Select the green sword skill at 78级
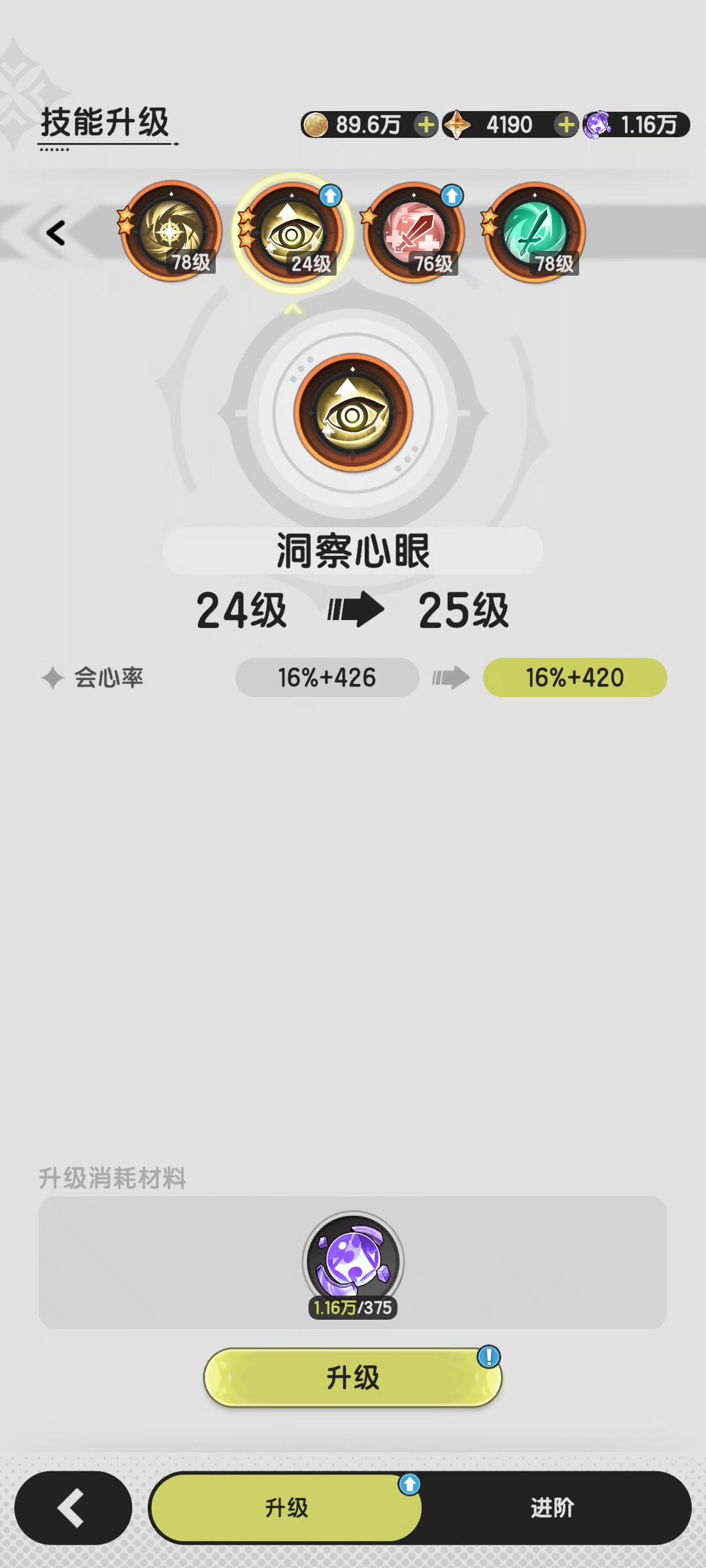The height and width of the screenshot is (1568, 706). [535, 233]
